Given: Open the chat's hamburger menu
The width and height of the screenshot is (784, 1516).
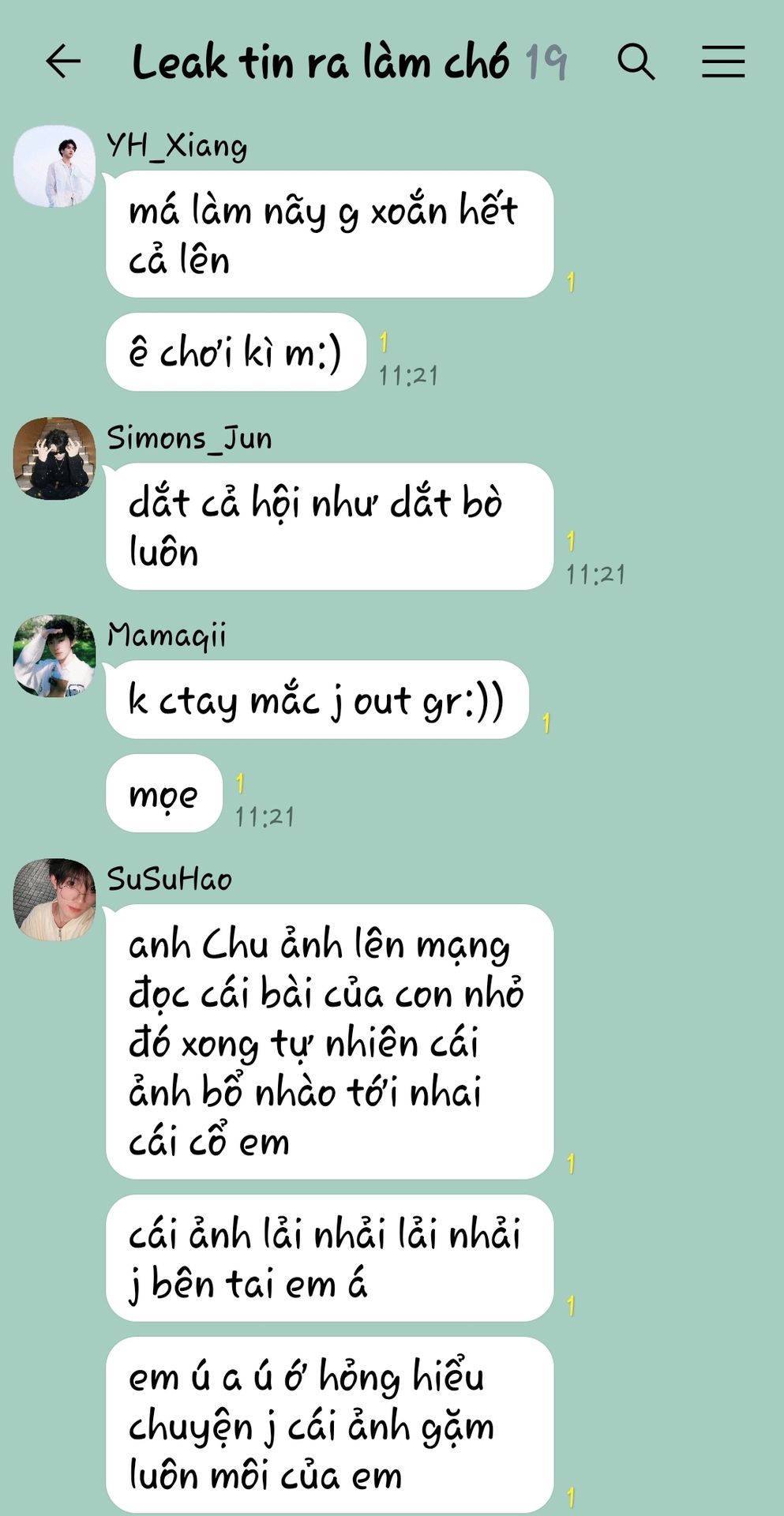Looking at the screenshot, I should tap(723, 62).
